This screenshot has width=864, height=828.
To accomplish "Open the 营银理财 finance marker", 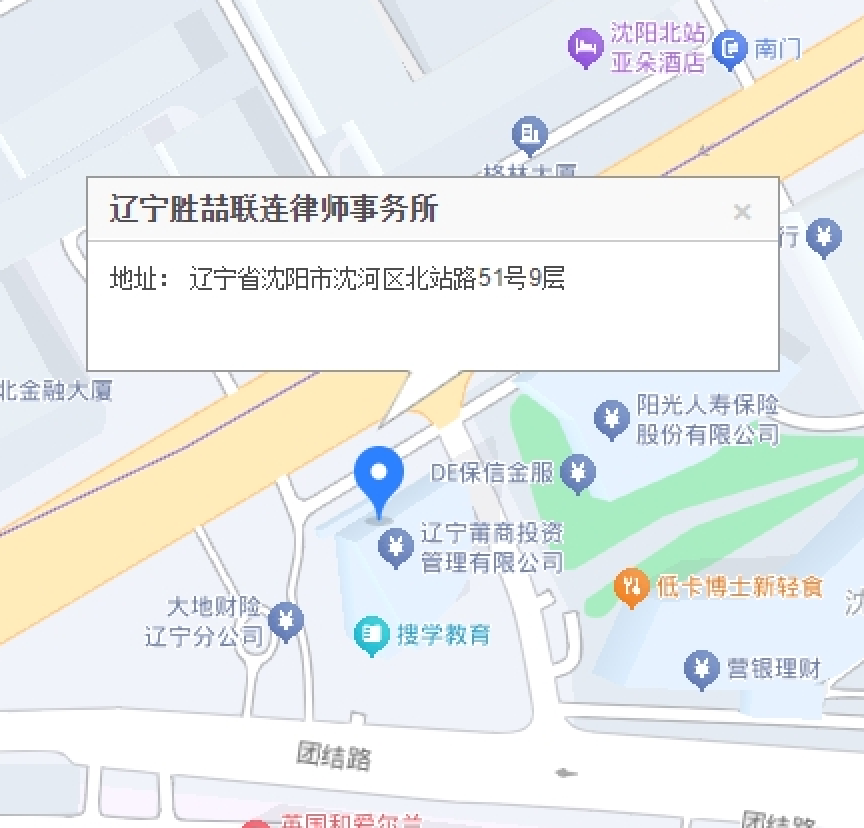I will pyautogui.click(x=702, y=668).
